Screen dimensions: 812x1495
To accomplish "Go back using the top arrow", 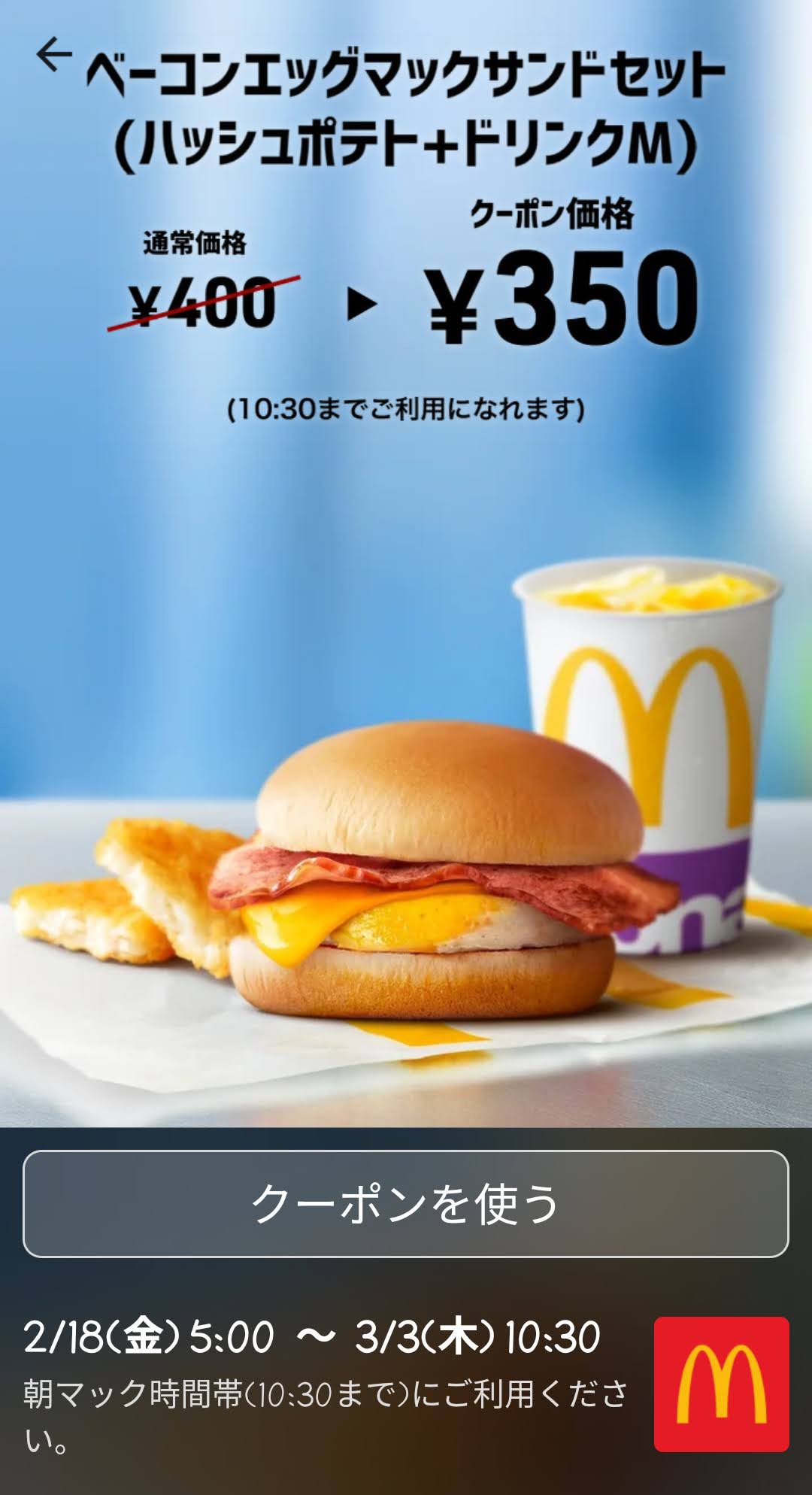I will [54, 55].
